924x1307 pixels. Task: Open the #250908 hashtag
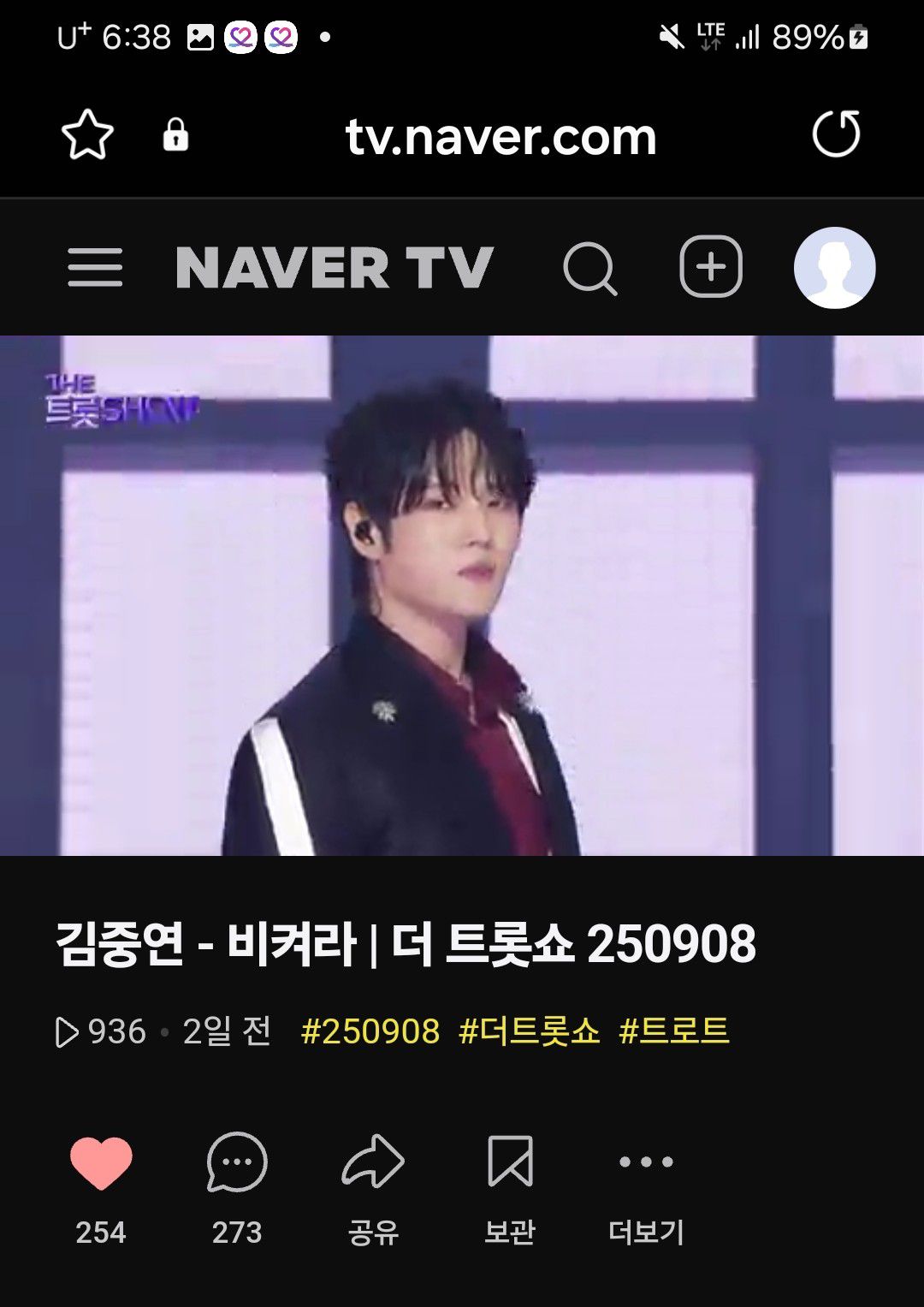coord(370,1031)
